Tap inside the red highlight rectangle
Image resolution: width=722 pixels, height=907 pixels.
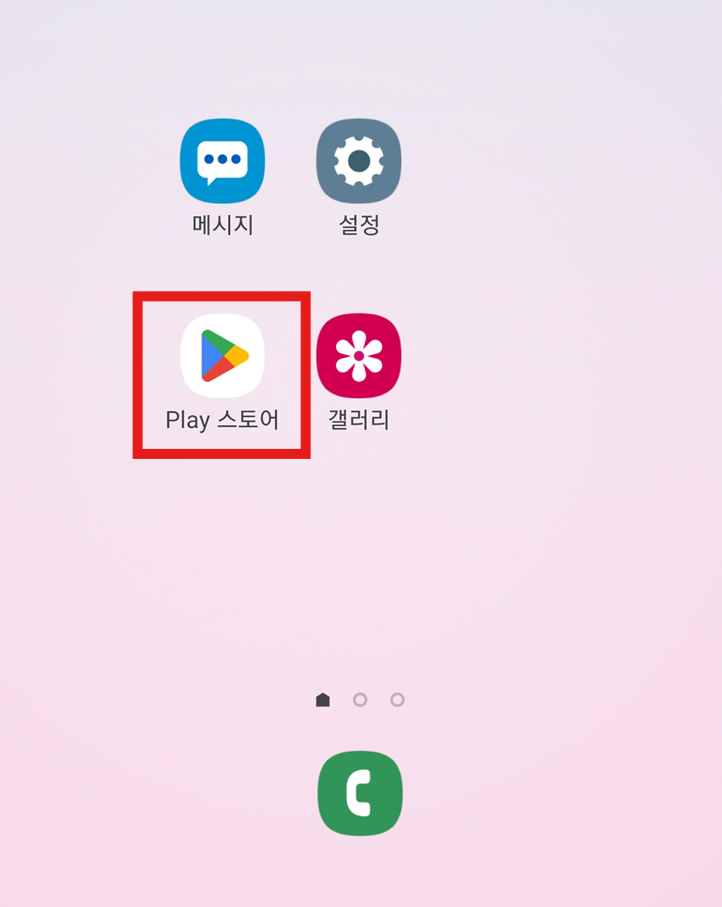(222, 375)
